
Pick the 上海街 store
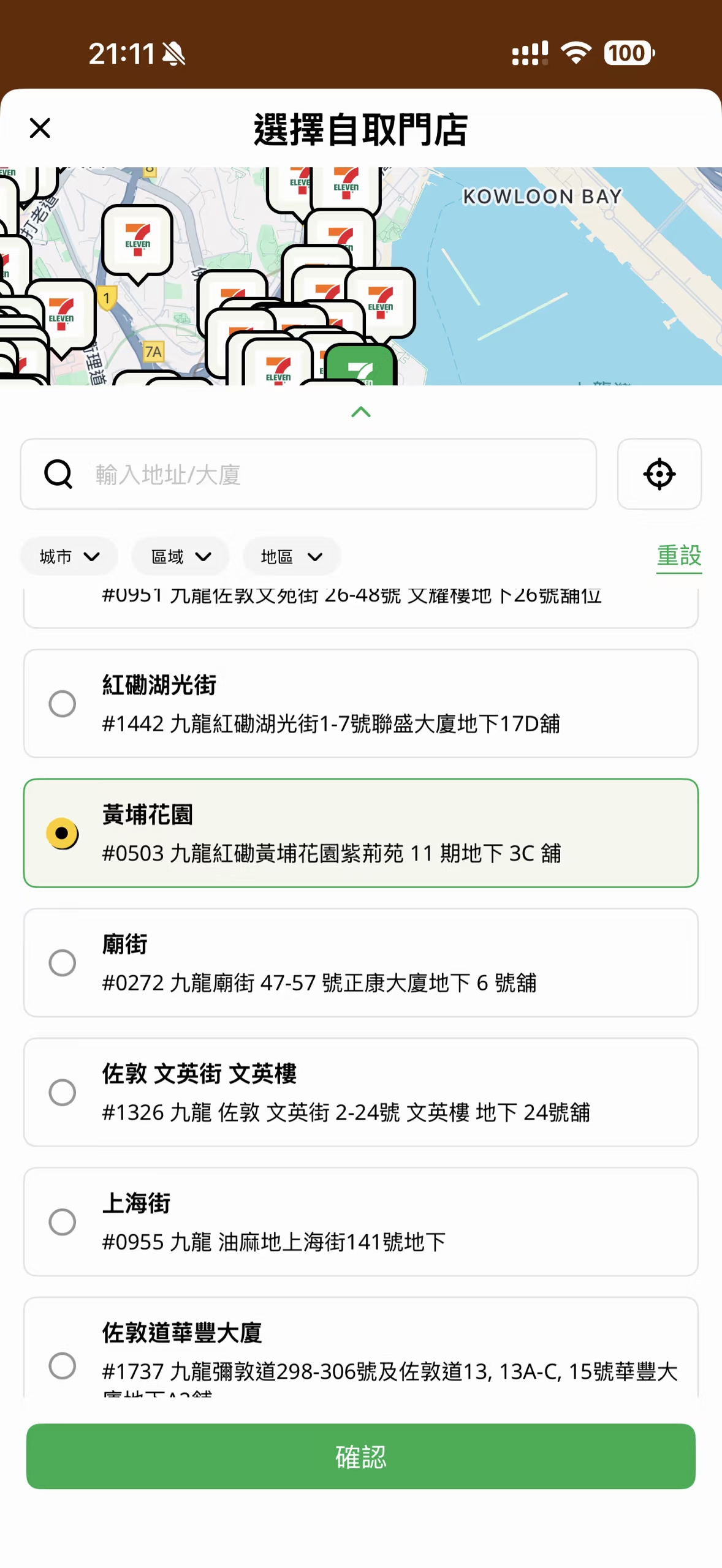click(x=360, y=1221)
